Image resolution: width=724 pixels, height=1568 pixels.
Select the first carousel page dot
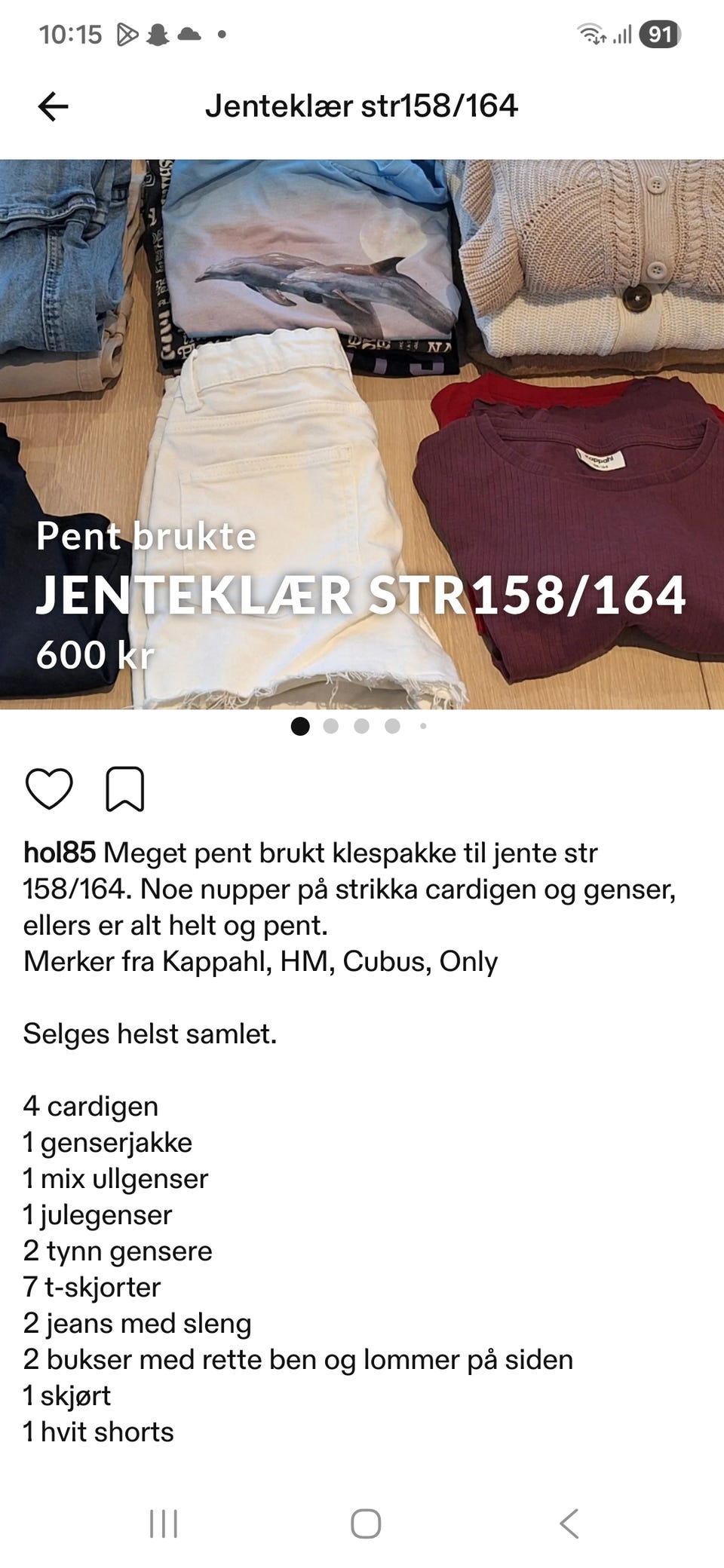[302, 727]
